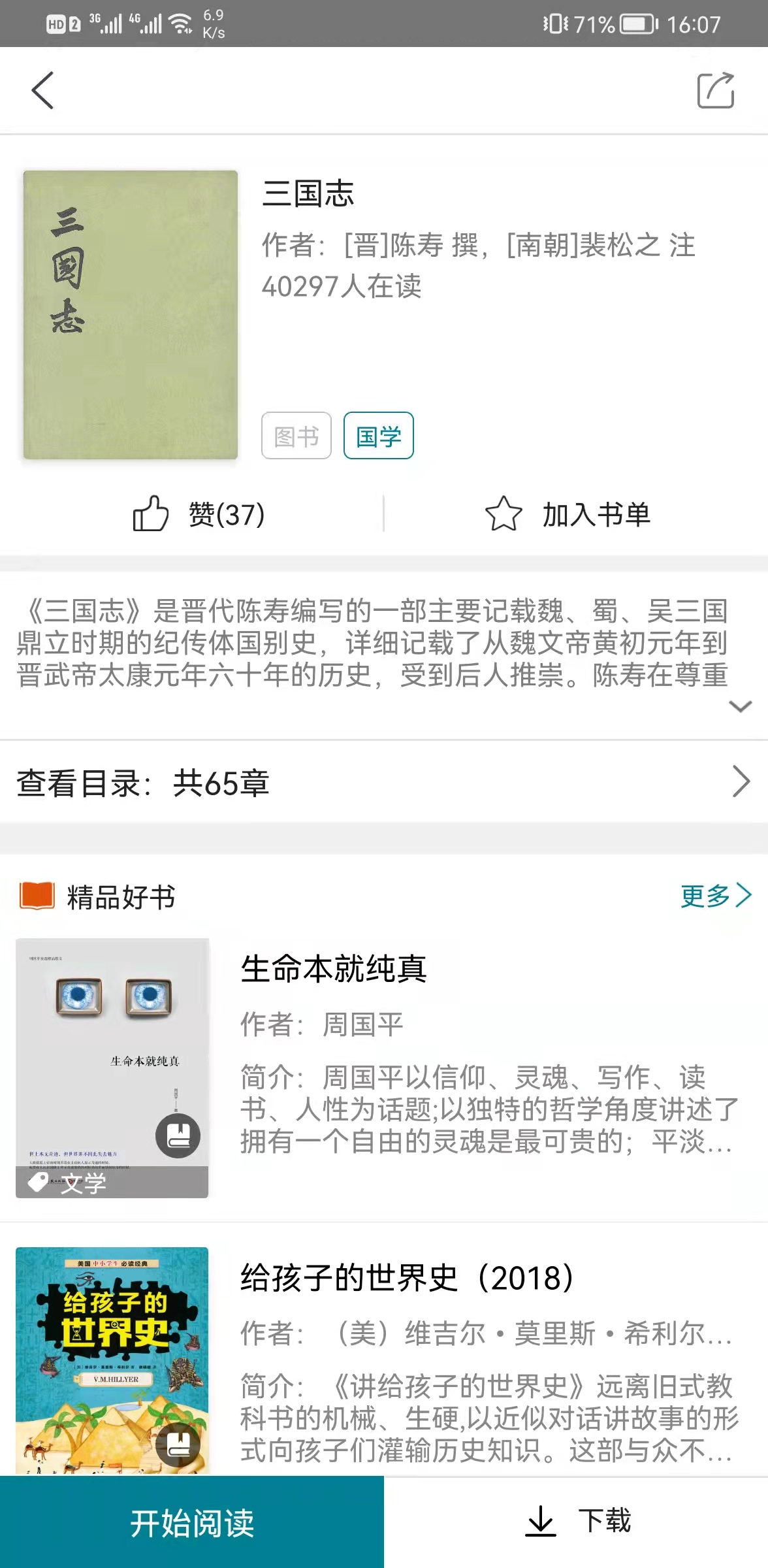Expand the full book description
This screenshot has height=1568, width=768.
coord(740,706)
